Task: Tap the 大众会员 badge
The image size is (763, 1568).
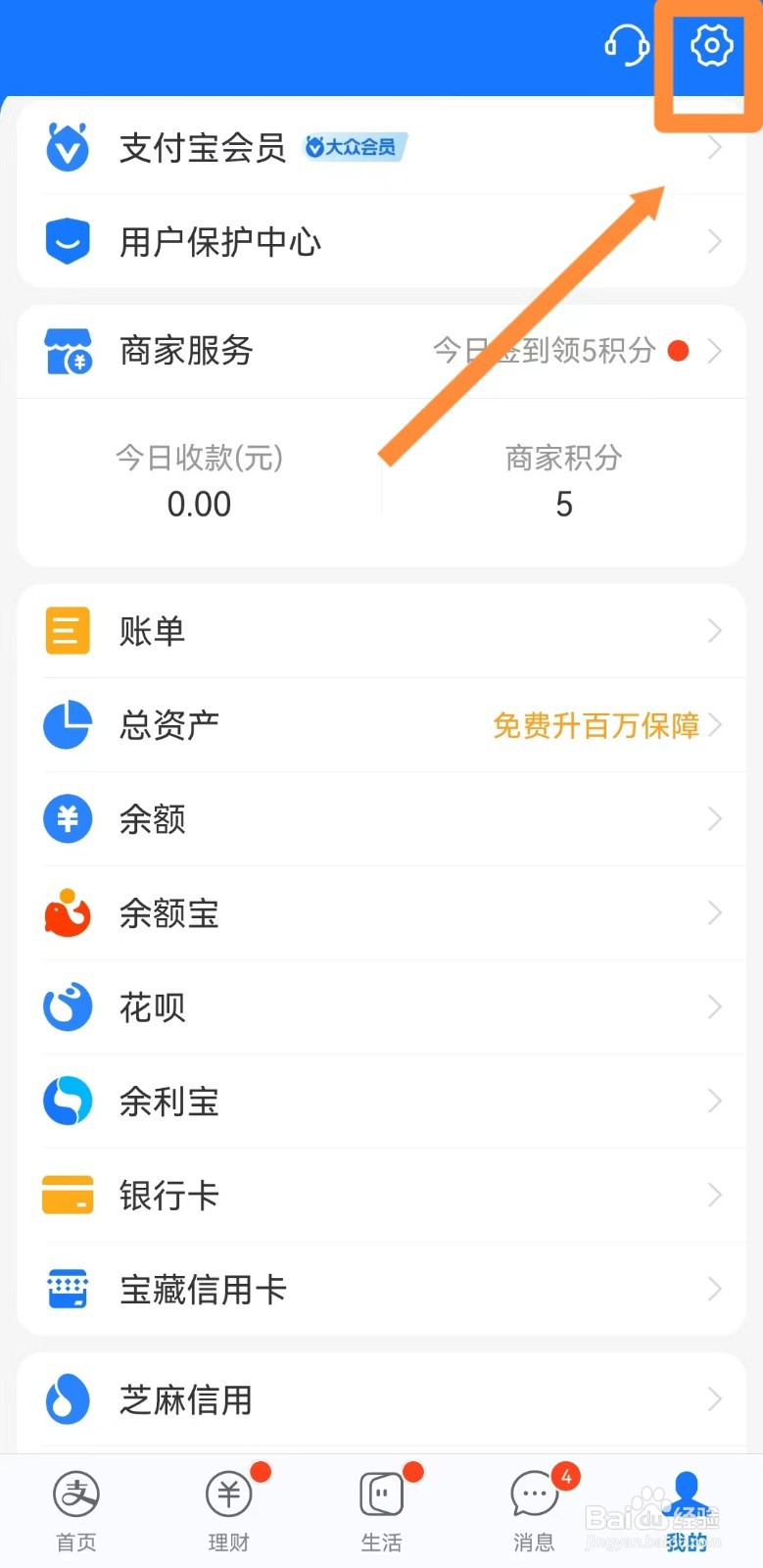Action: 355,146
